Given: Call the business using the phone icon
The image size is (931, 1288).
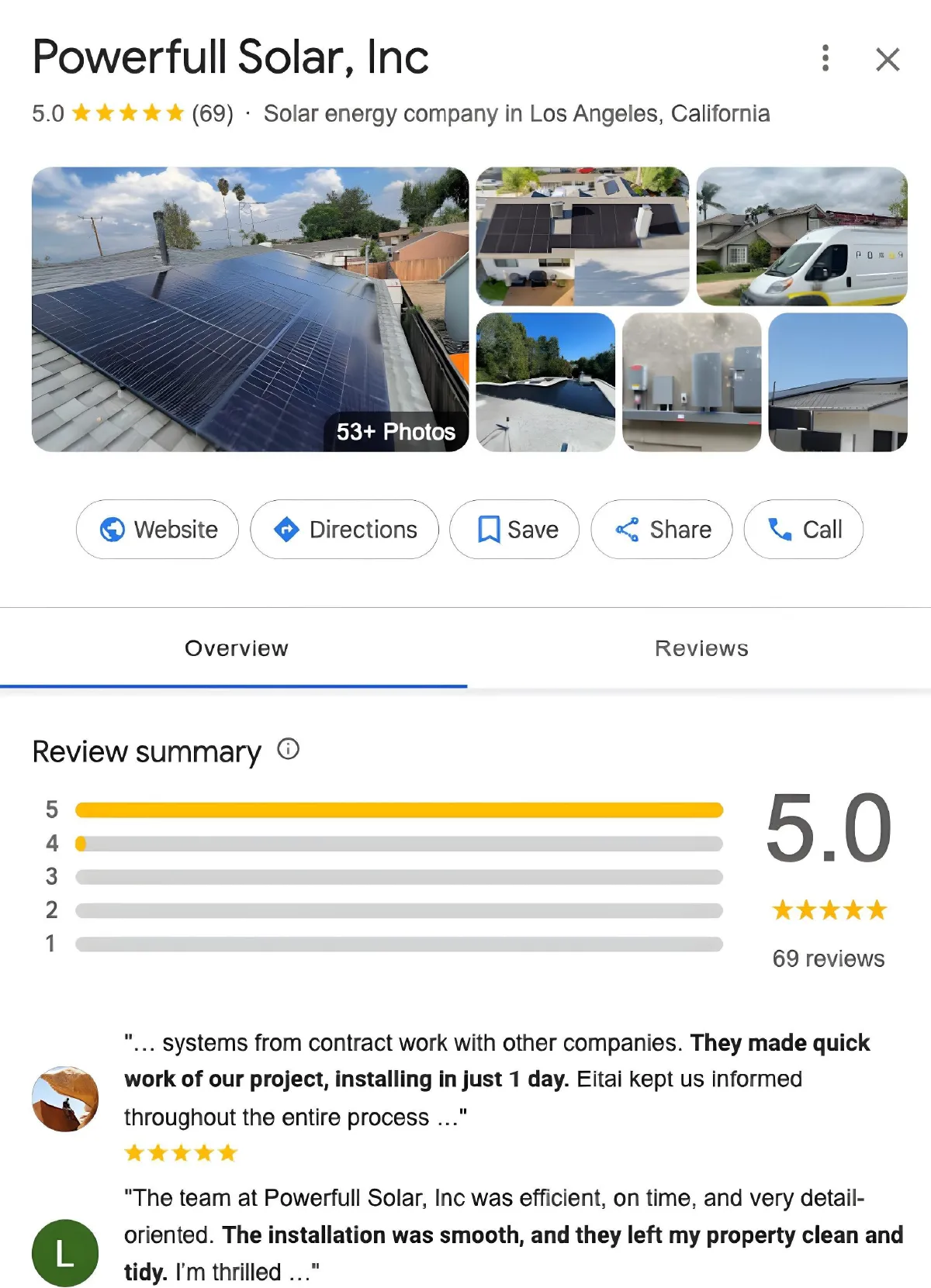Looking at the screenshot, I should tap(780, 530).
